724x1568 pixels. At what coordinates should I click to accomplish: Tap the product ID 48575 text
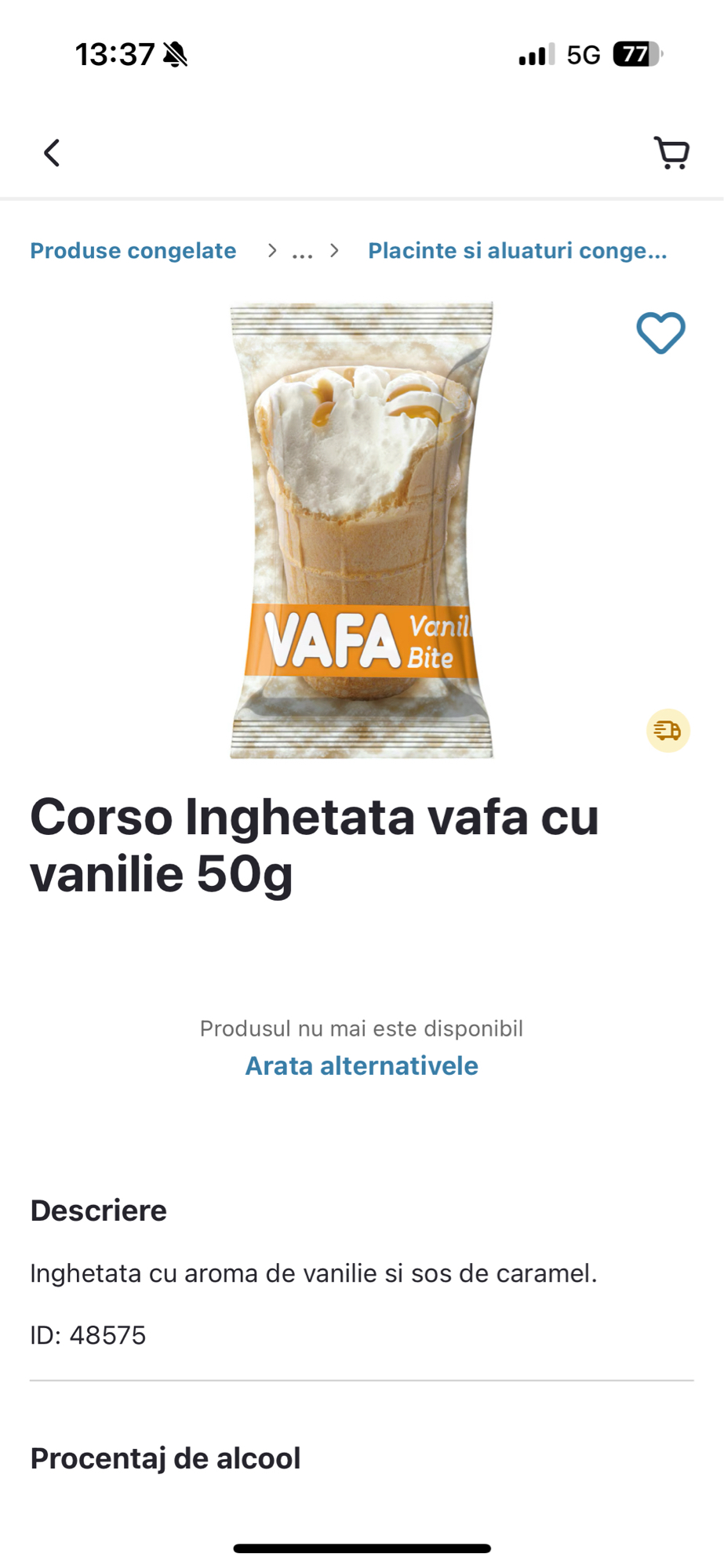(x=88, y=1334)
